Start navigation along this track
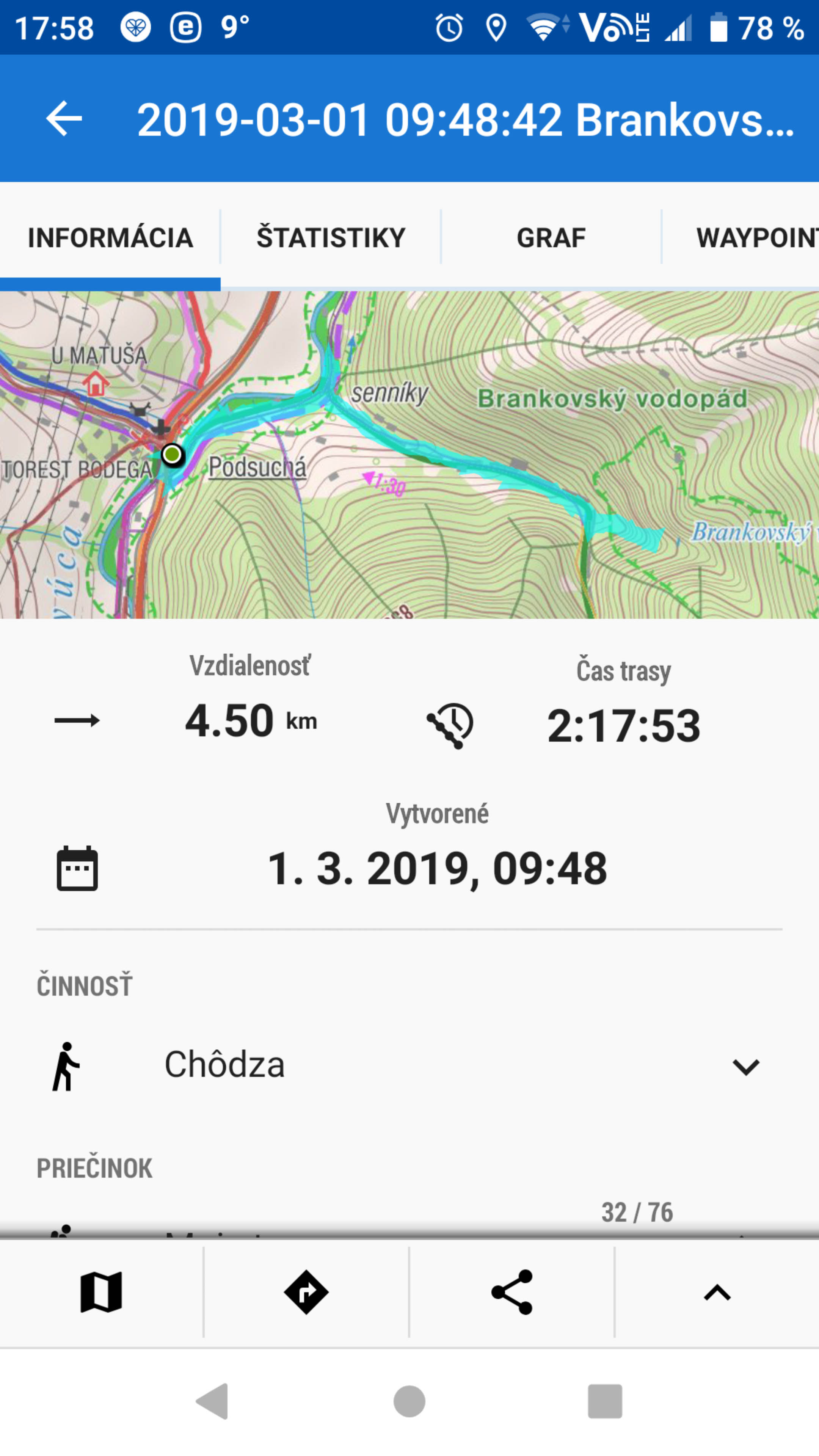819x1456 pixels. (306, 1292)
